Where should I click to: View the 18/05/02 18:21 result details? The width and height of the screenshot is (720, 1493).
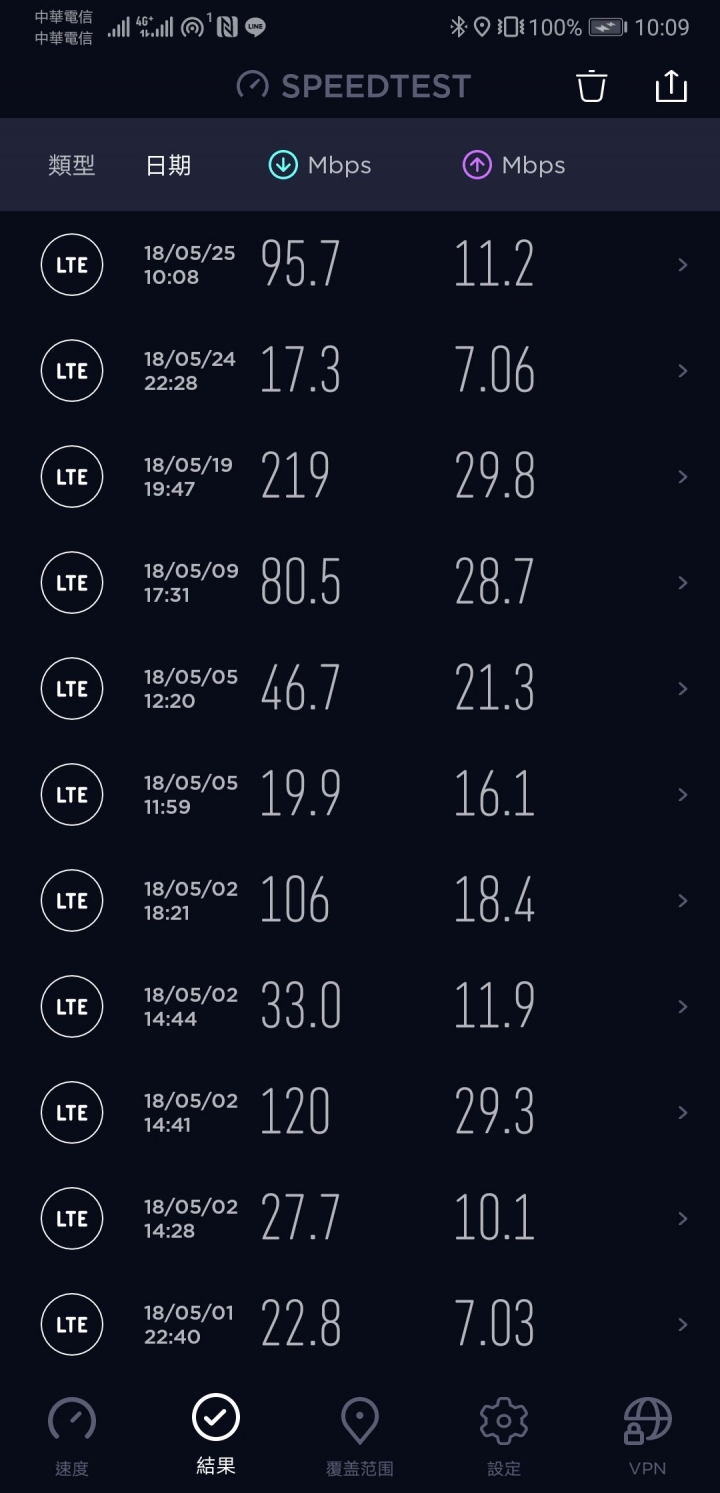pos(360,901)
